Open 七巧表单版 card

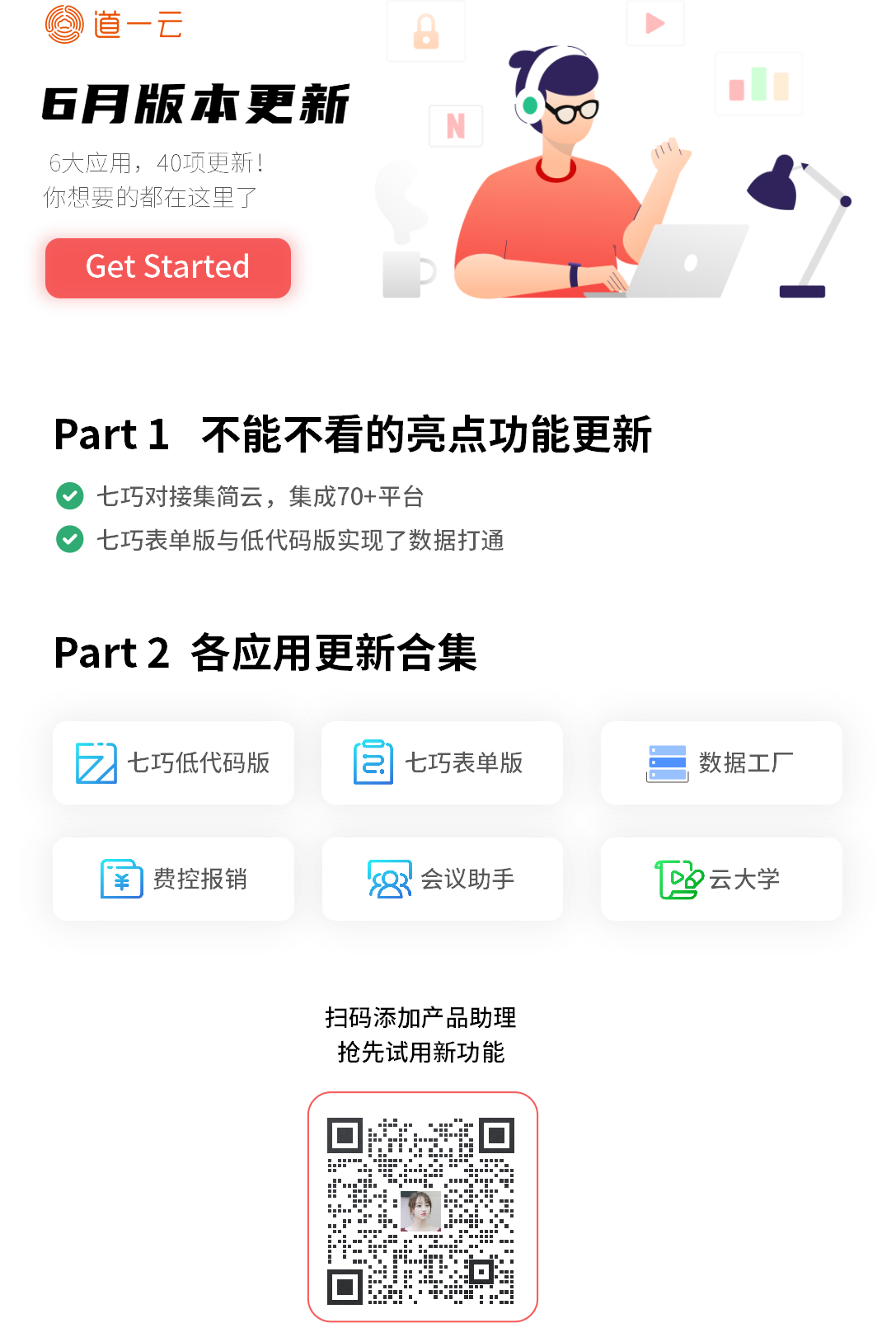click(442, 762)
